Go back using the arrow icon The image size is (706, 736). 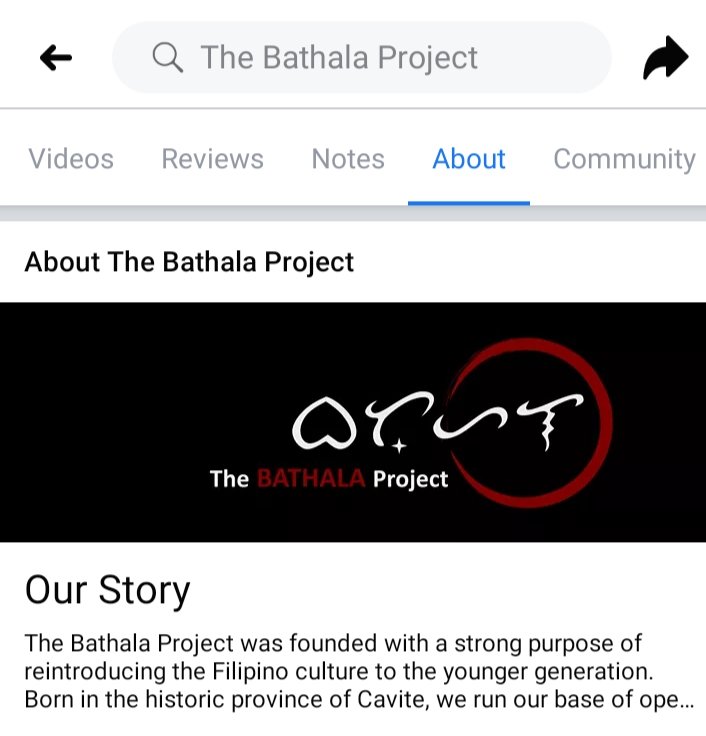56,58
